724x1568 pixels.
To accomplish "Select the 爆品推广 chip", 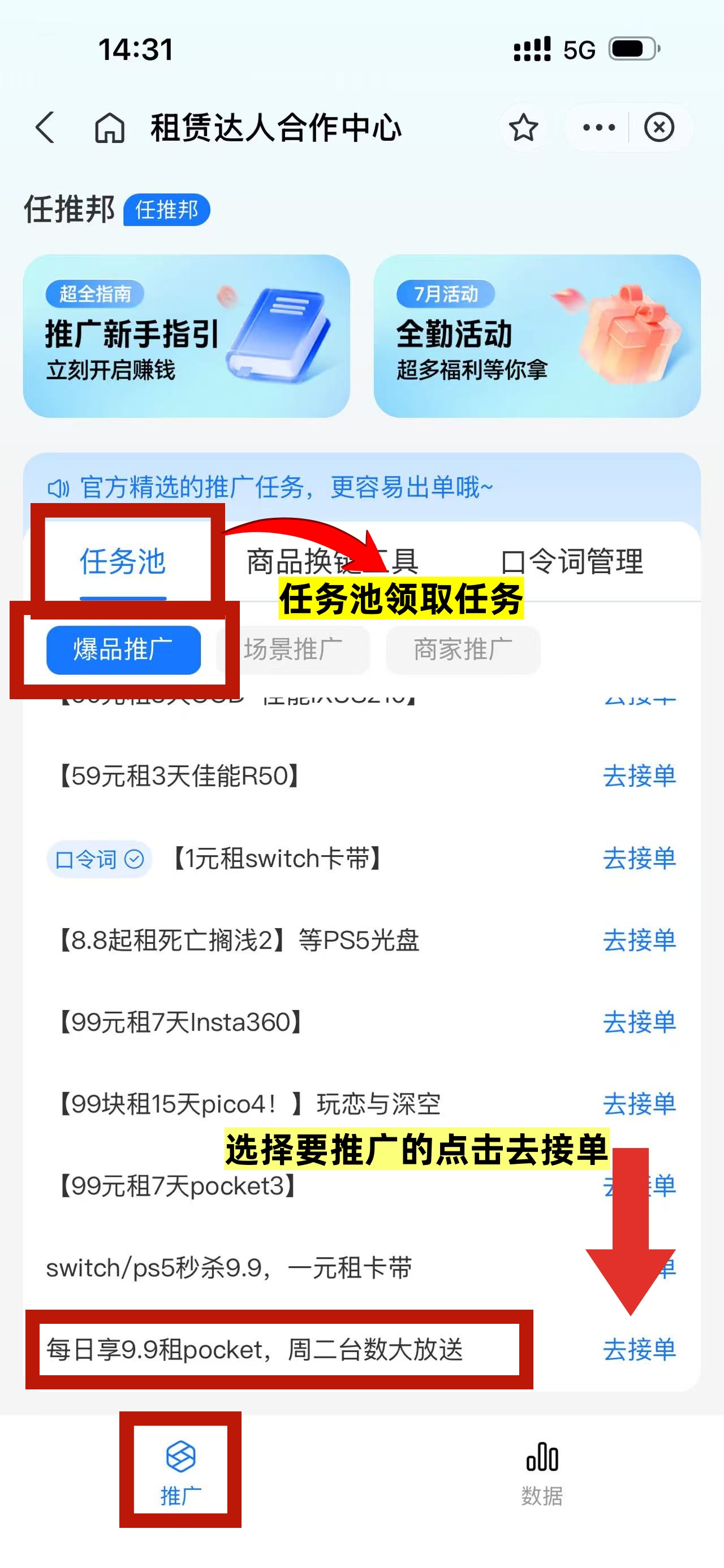I will pyautogui.click(x=124, y=650).
